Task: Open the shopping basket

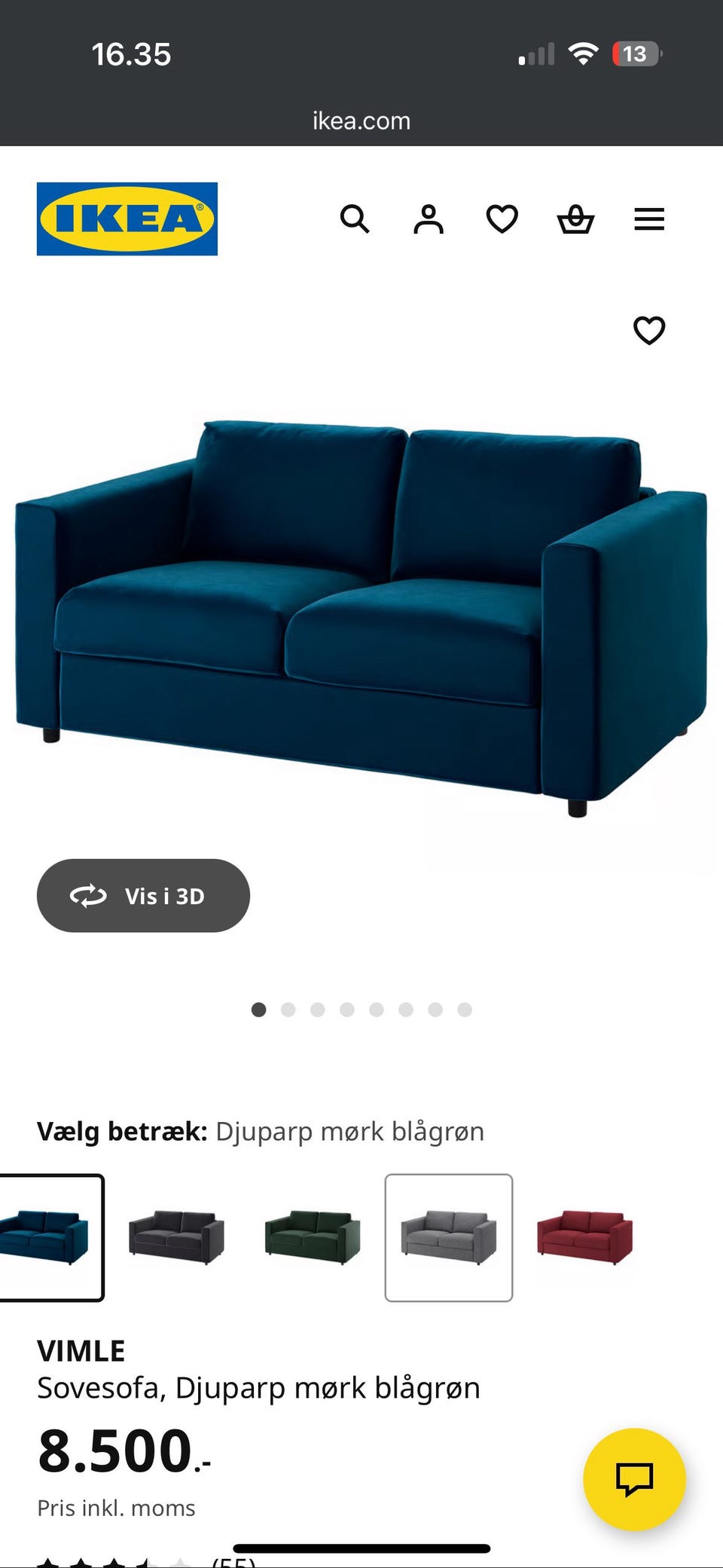Action: coord(575,219)
